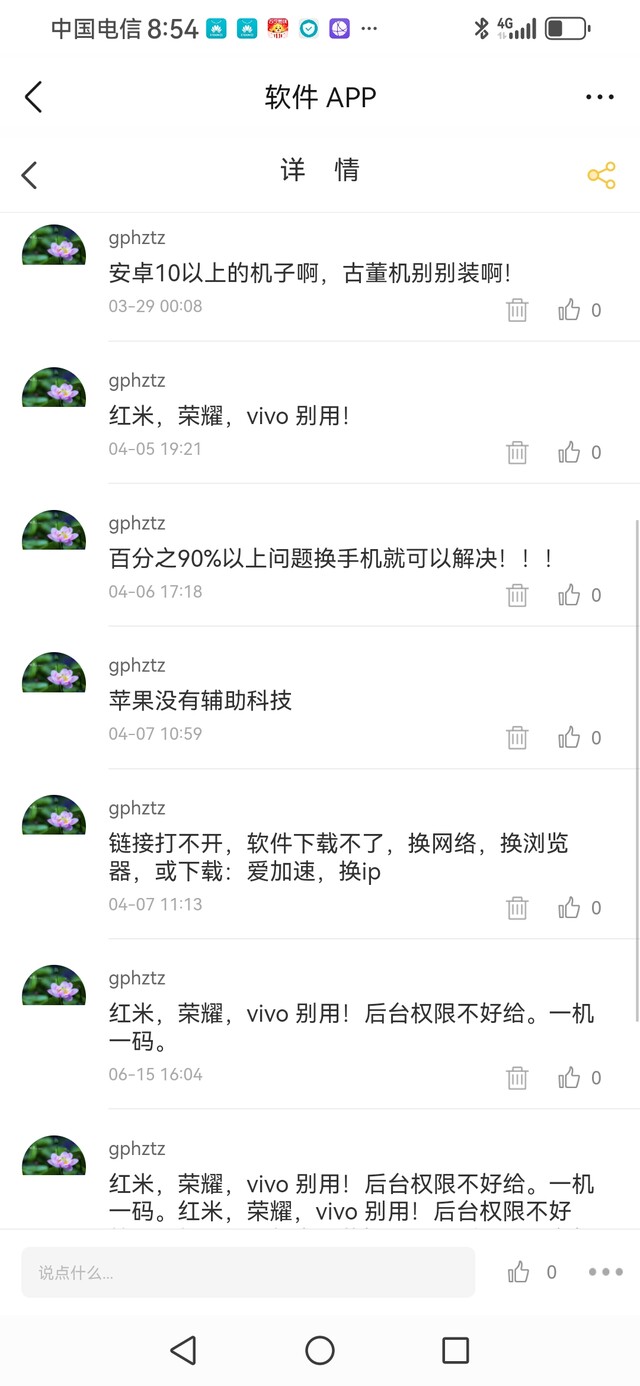This screenshot has height=1386, width=640.
Task: Go to the system home screen
Action: coord(320,1351)
